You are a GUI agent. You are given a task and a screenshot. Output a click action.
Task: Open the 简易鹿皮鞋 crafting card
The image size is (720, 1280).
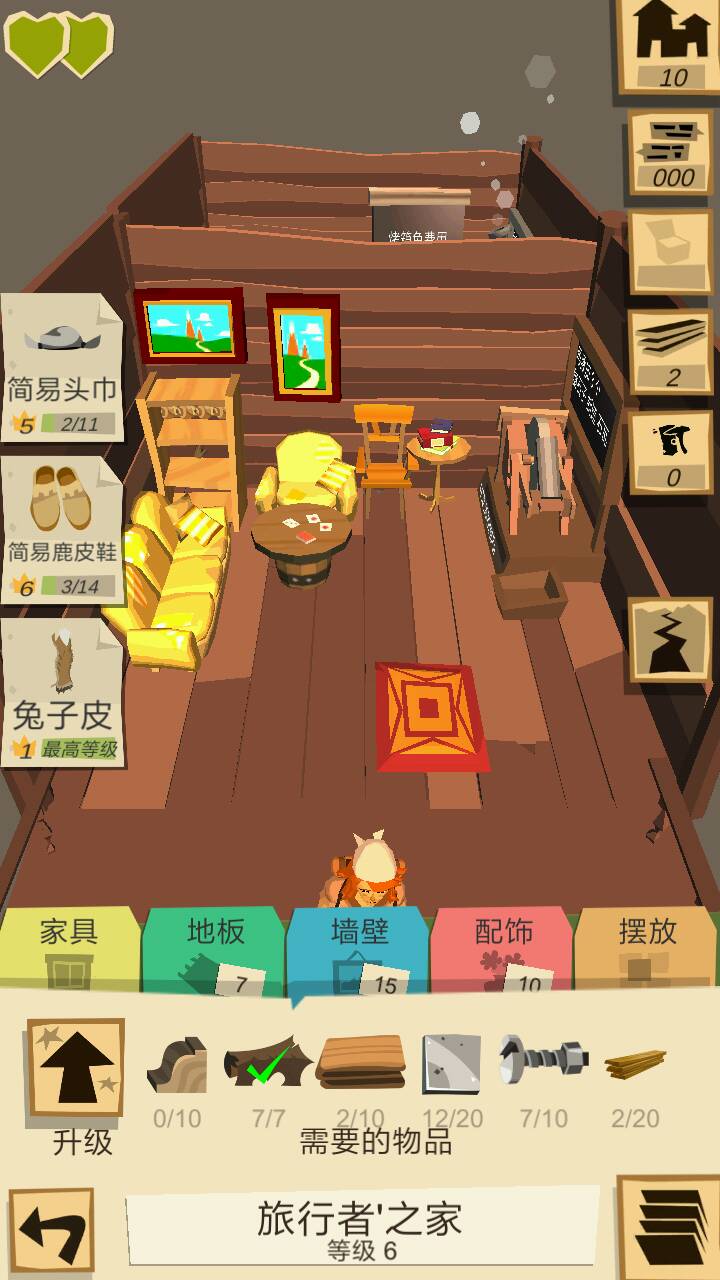[62, 530]
